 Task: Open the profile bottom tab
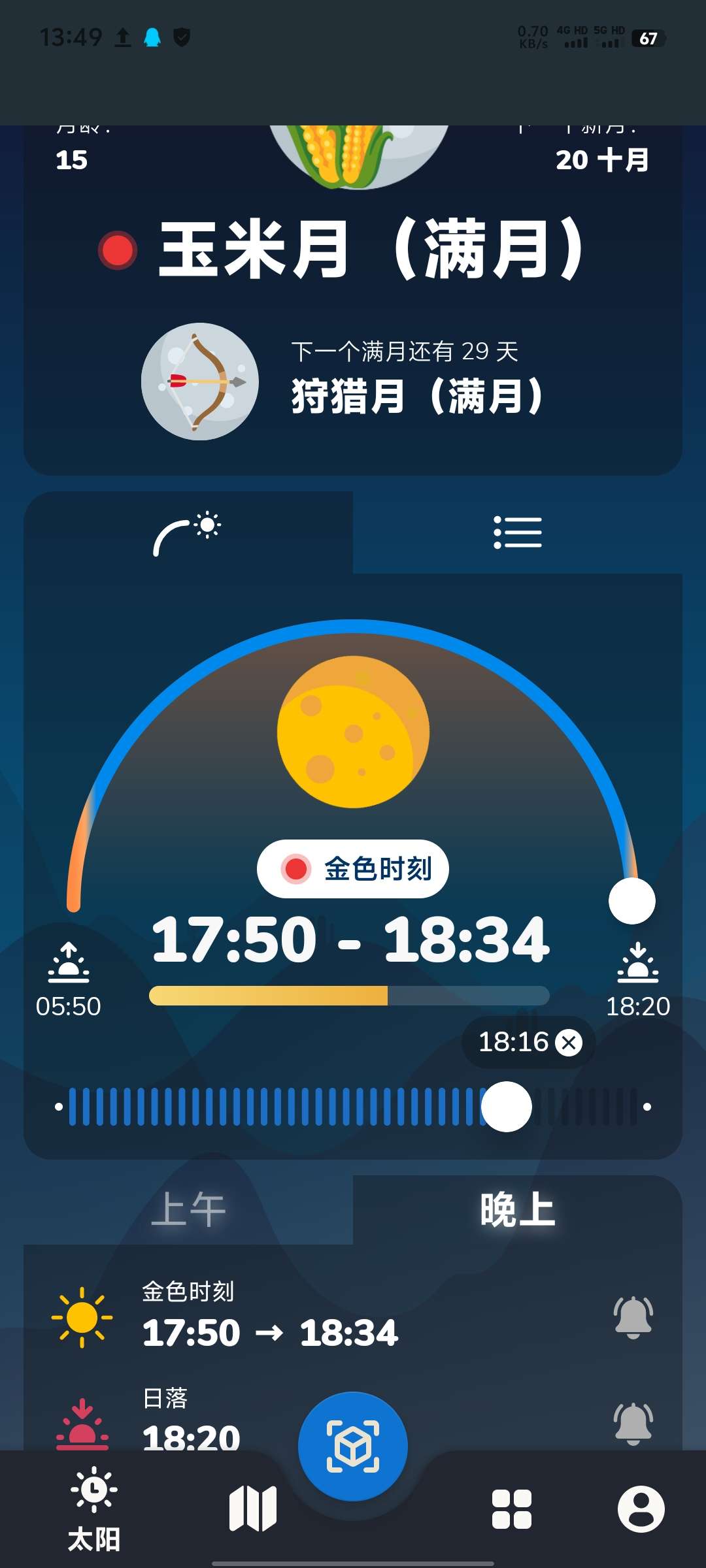click(x=641, y=1509)
